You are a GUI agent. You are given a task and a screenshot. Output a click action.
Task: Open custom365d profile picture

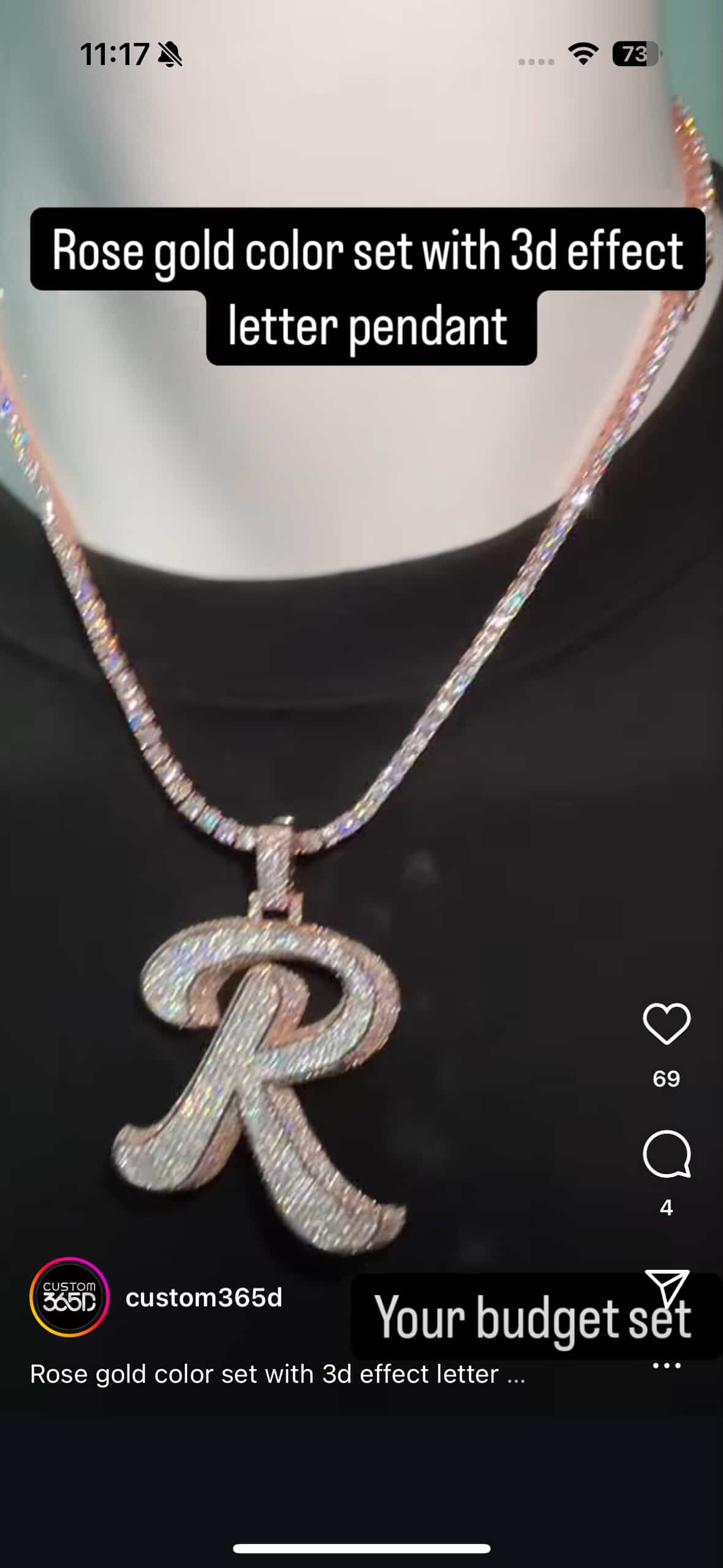pos(69,1297)
